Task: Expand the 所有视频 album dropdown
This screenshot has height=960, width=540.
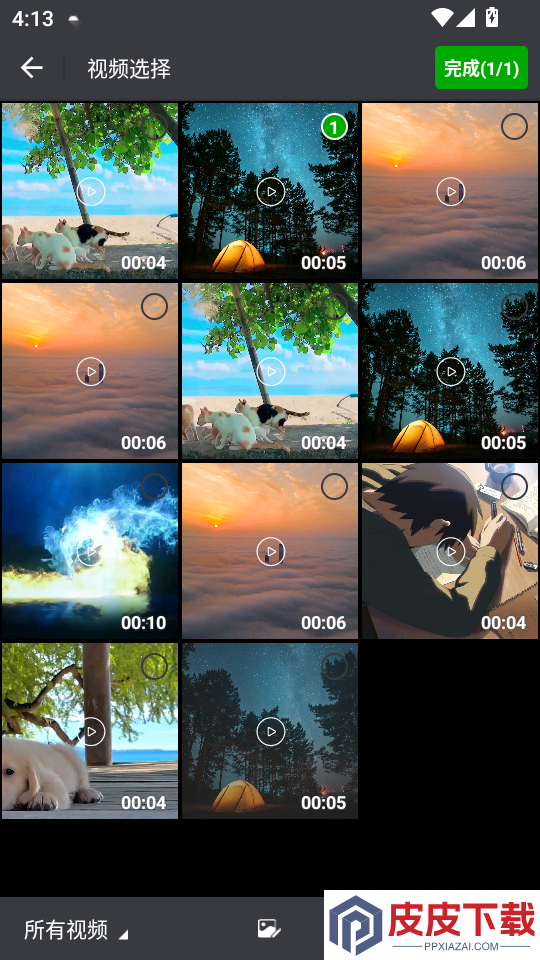Action: 76,929
